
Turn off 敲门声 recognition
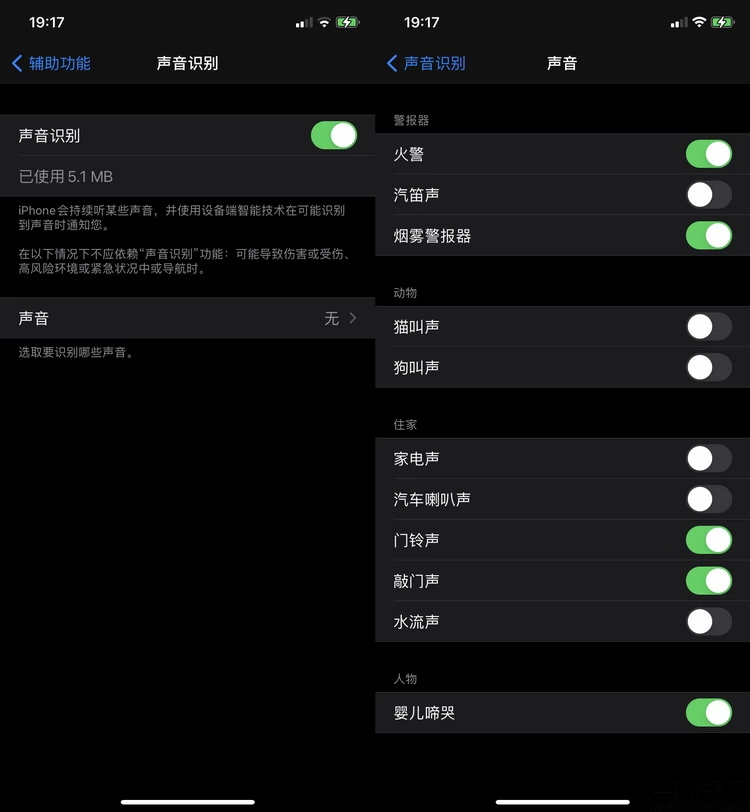708,580
